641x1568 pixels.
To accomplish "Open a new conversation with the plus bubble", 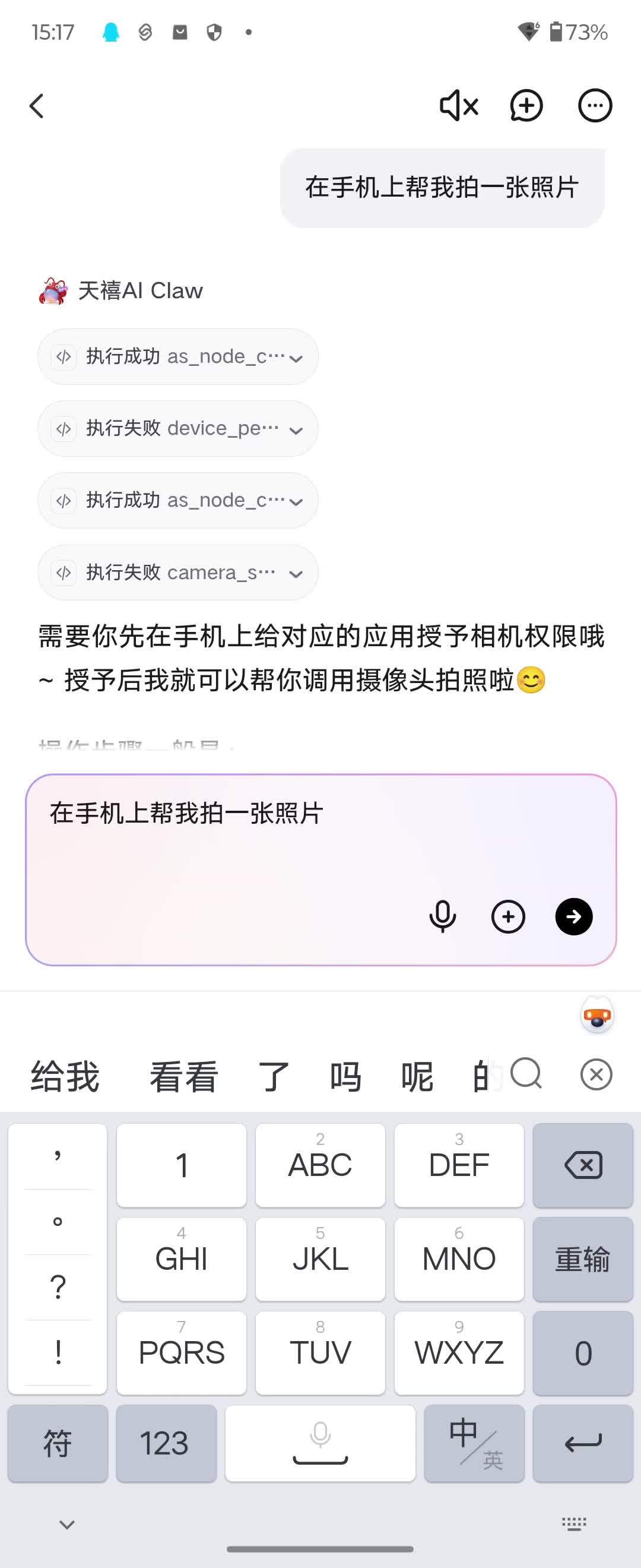I will point(525,105).
